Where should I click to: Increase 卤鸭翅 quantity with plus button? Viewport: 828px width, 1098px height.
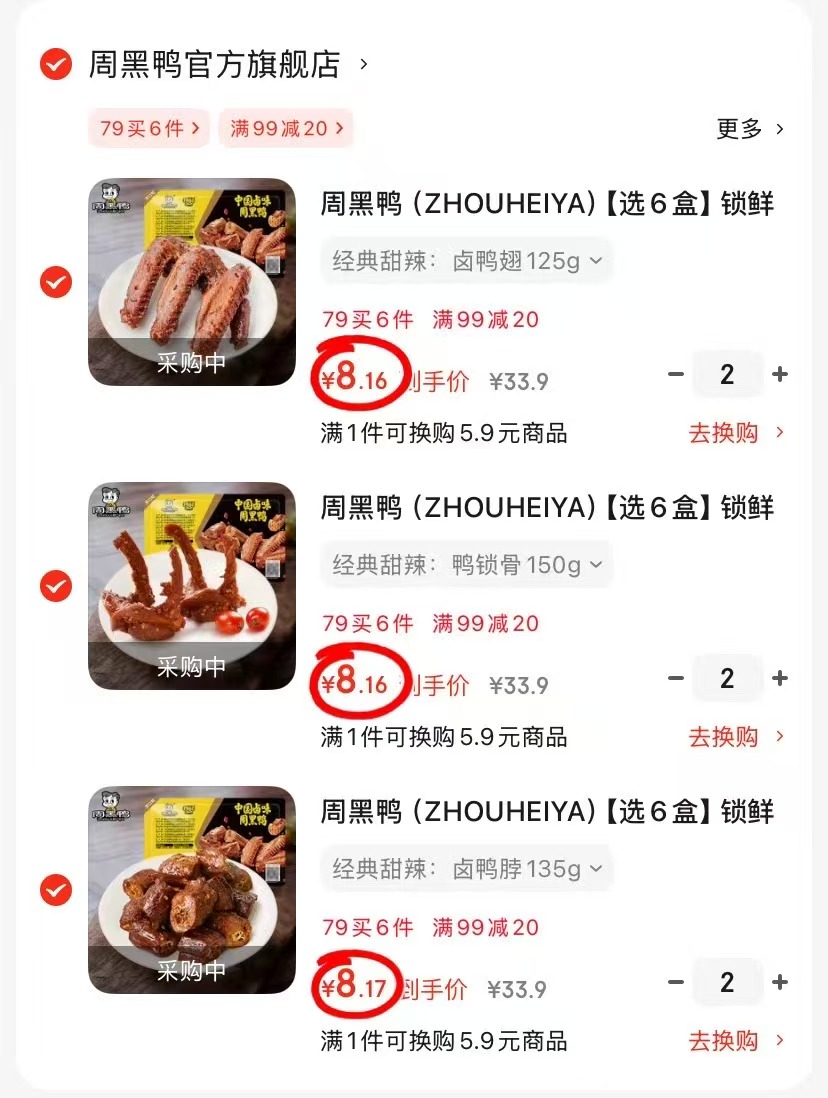780,373
